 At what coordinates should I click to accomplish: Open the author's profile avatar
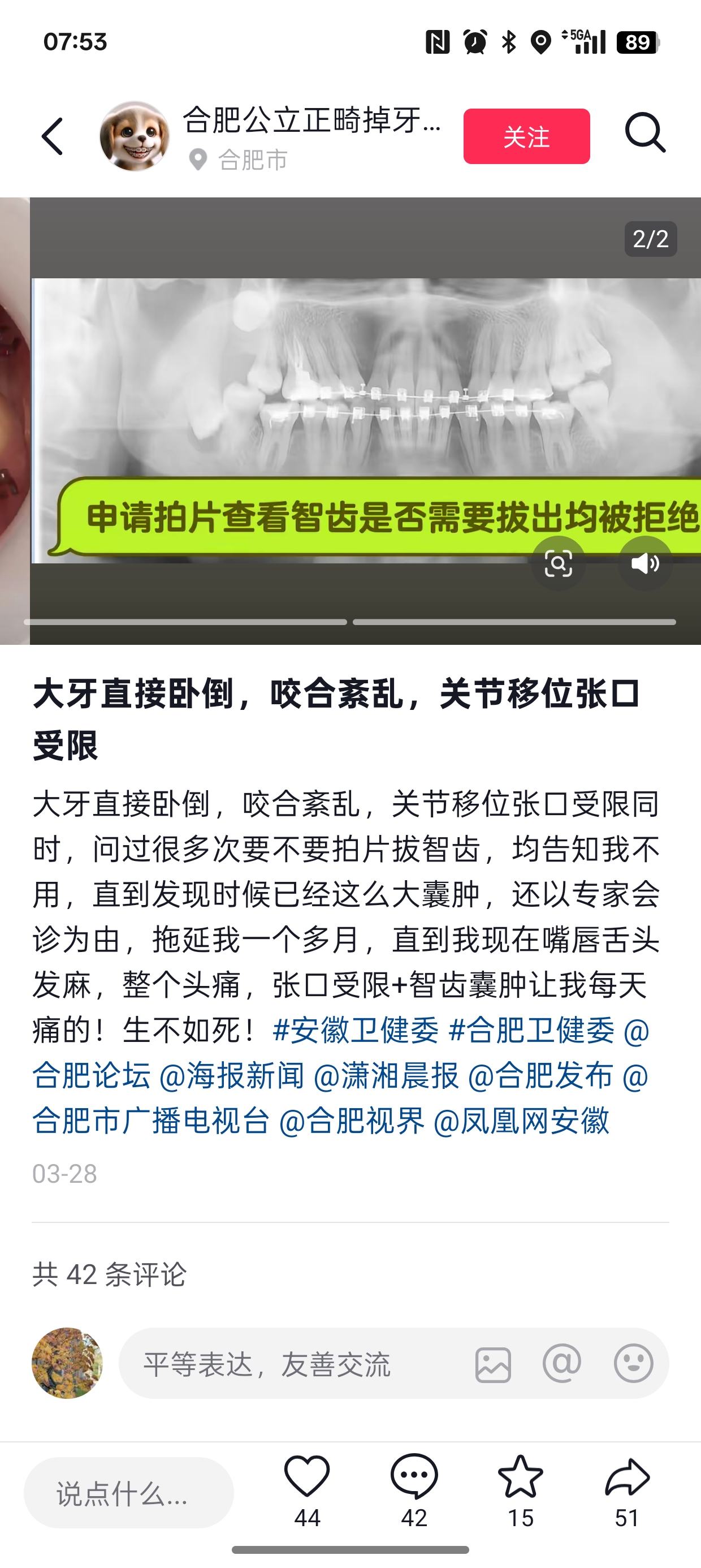pyautogui.click(x=135, y=136)
